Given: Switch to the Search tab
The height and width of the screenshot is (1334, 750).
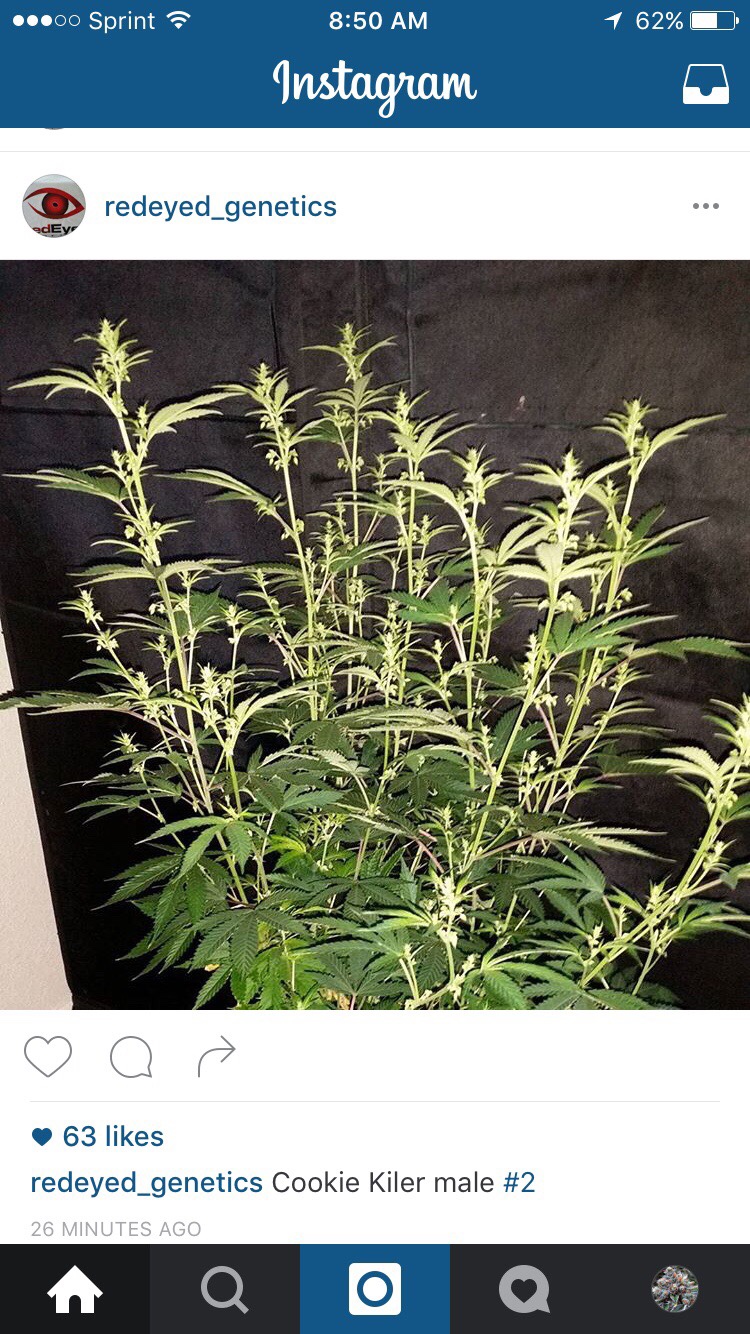Looking at the screenshot, I should [x=225, y=1289].
